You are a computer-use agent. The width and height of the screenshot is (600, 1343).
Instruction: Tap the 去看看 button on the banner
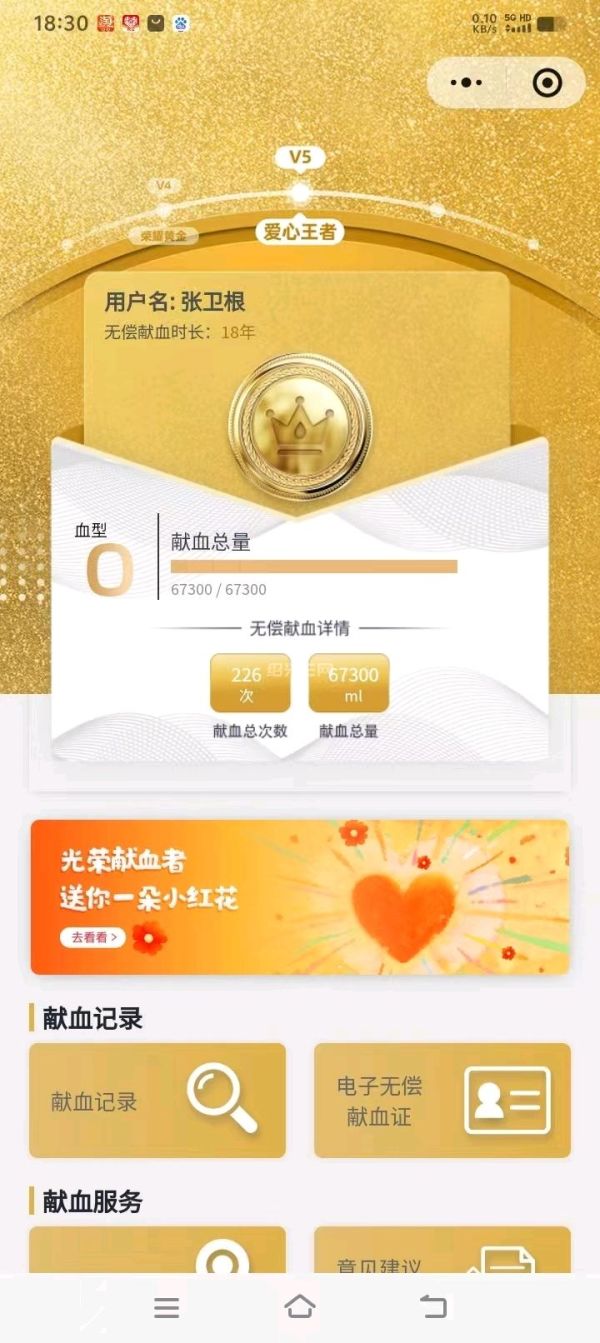[x=93, y=938]
